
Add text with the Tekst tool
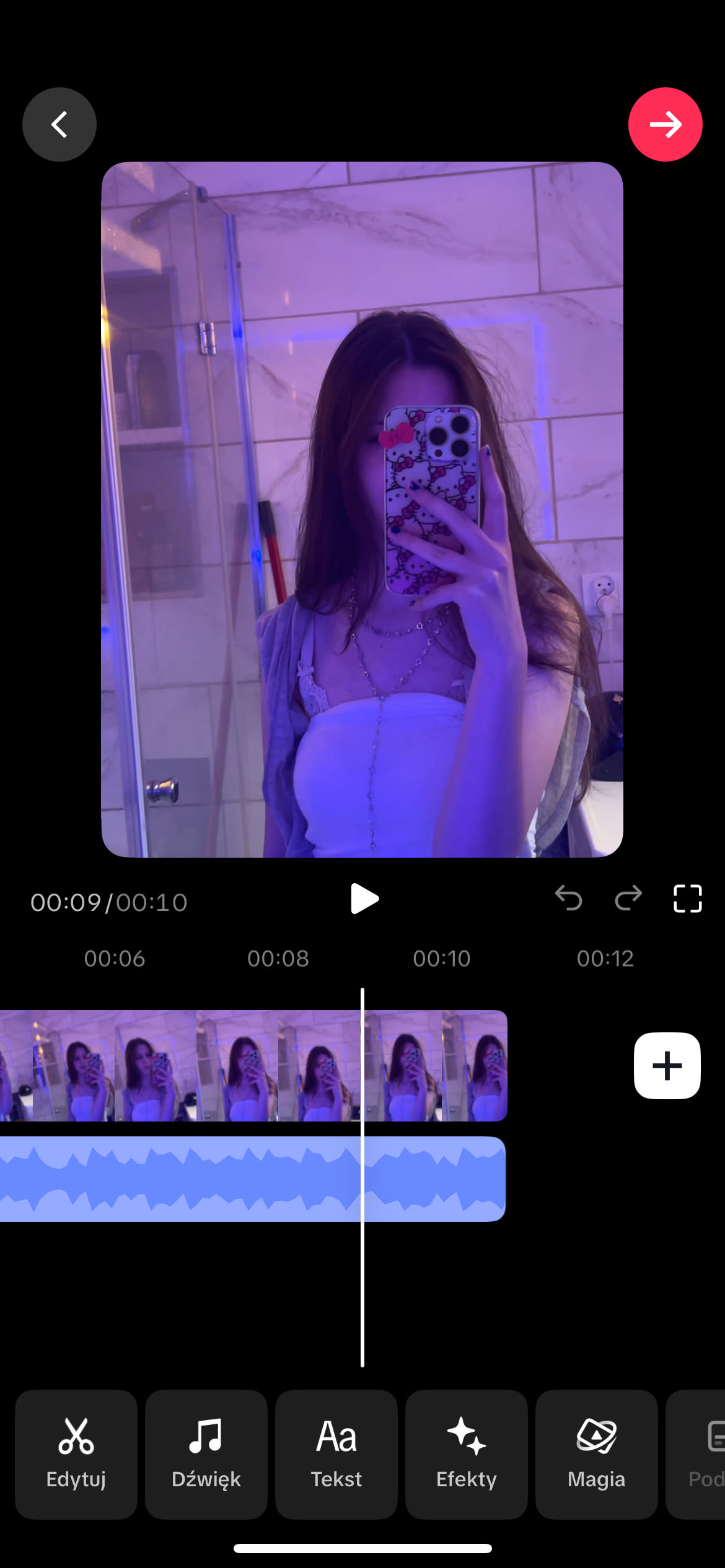pyautogui.click(x=336, y=1453)
